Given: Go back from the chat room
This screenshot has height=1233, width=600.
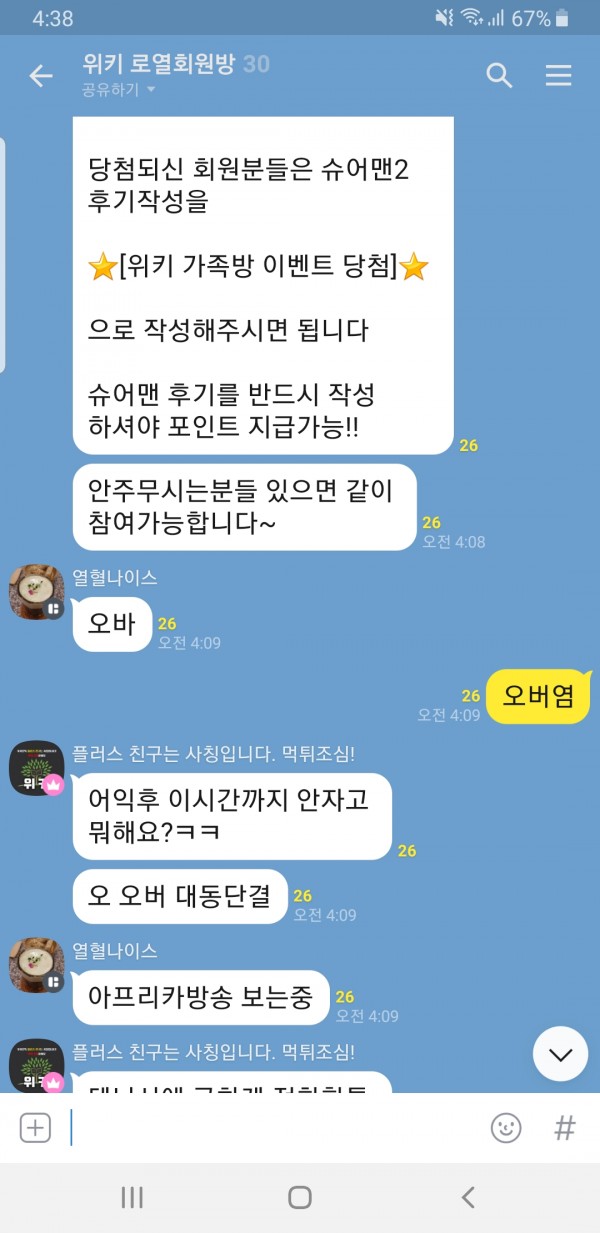Looking at the screenshot, I should pyautogui.click(x=41, y=76).
